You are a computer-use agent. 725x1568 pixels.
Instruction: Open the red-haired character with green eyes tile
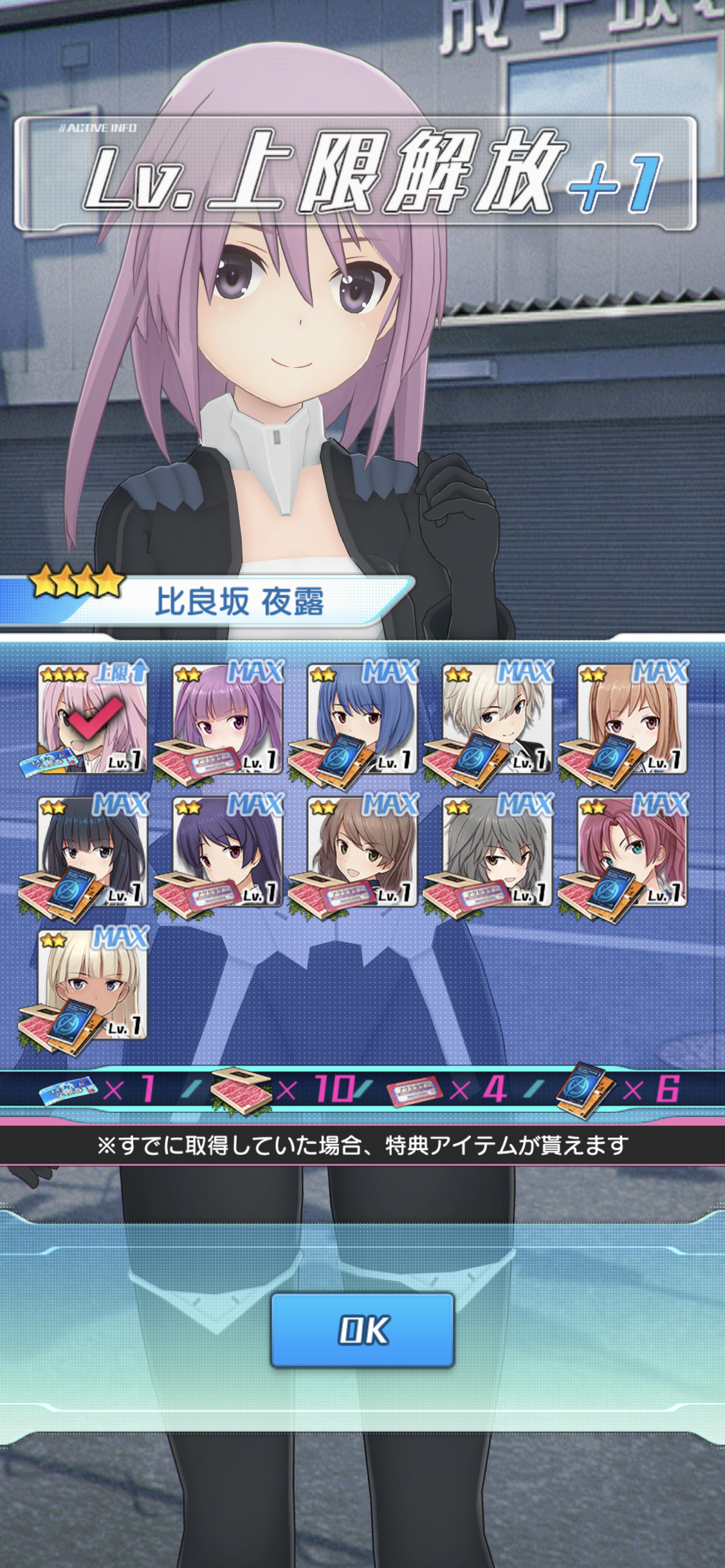click(633, 851)
